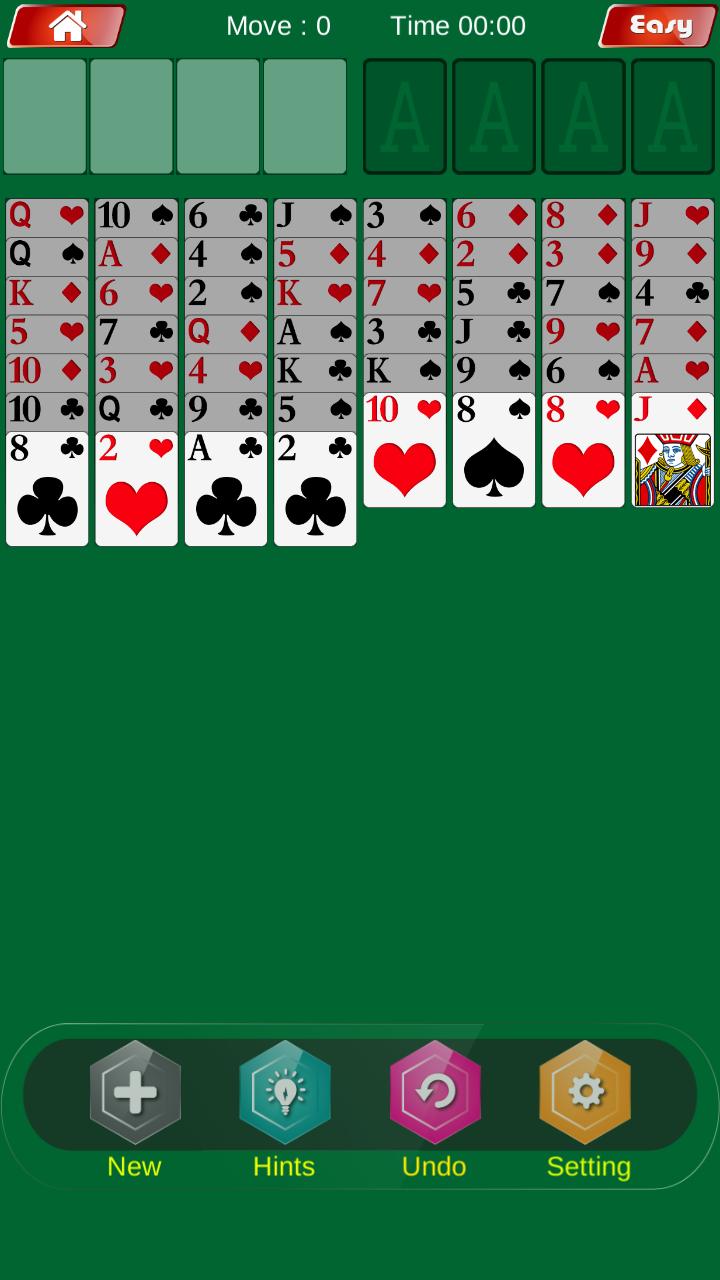Image resolution: width=720 pixels, height=1280 pixels.
Task: Choose the 10 of hearts card
Action: point(404,452)
